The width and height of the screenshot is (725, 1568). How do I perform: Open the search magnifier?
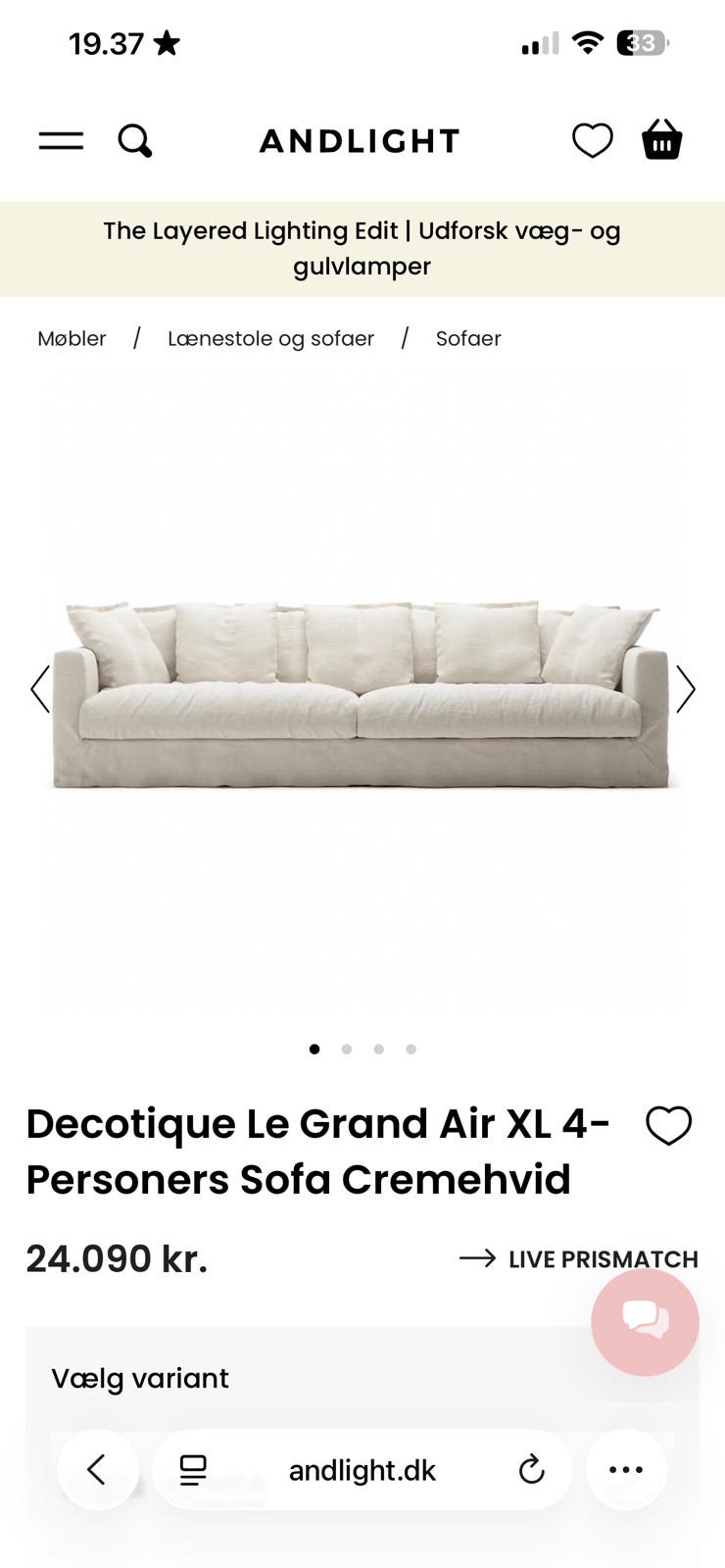pos(135,141)
